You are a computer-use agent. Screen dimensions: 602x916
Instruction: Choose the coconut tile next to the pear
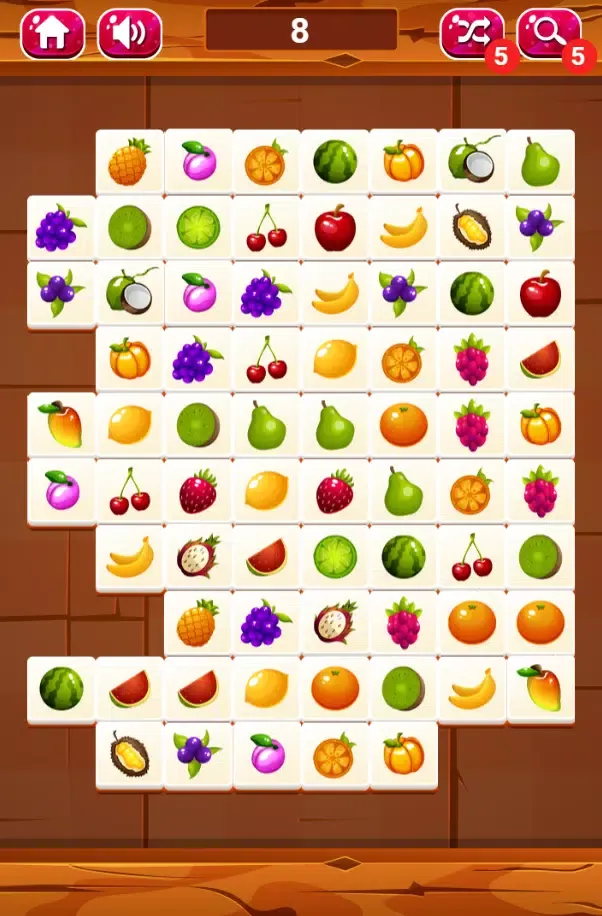(x=471, y=161)
